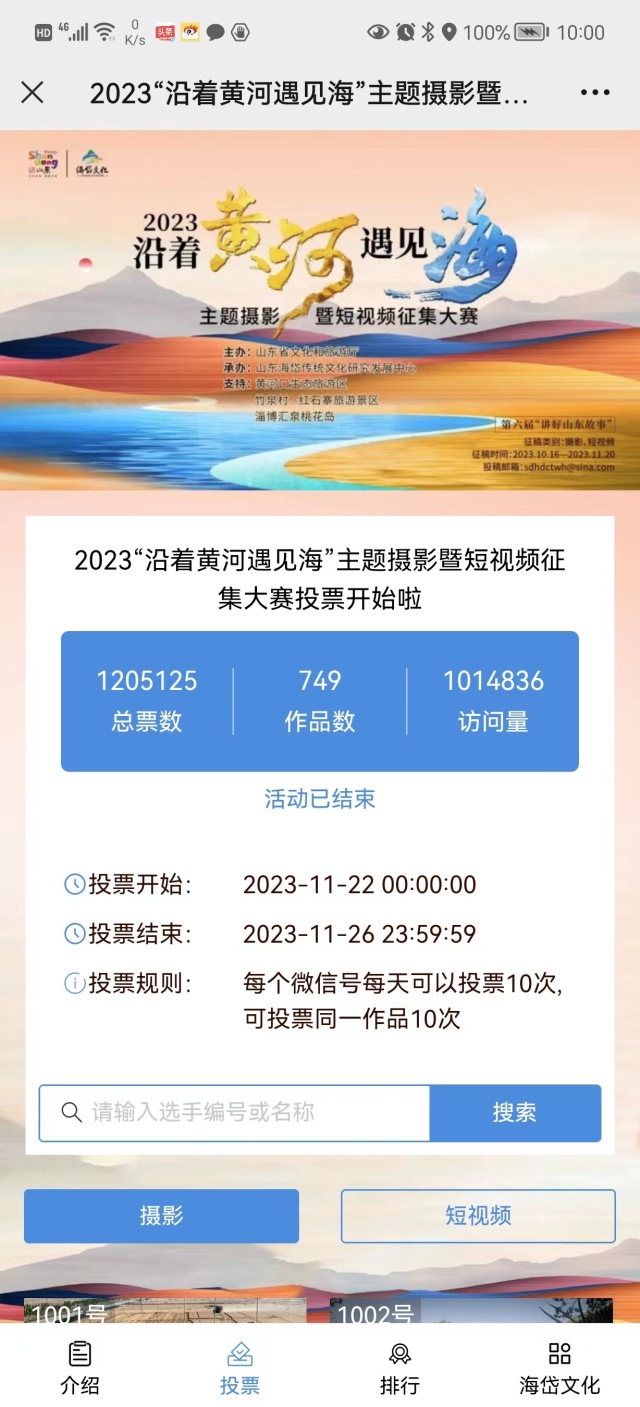Open entry 1001号 thumbnail
640x1407 pixels.
[165, 1311]
